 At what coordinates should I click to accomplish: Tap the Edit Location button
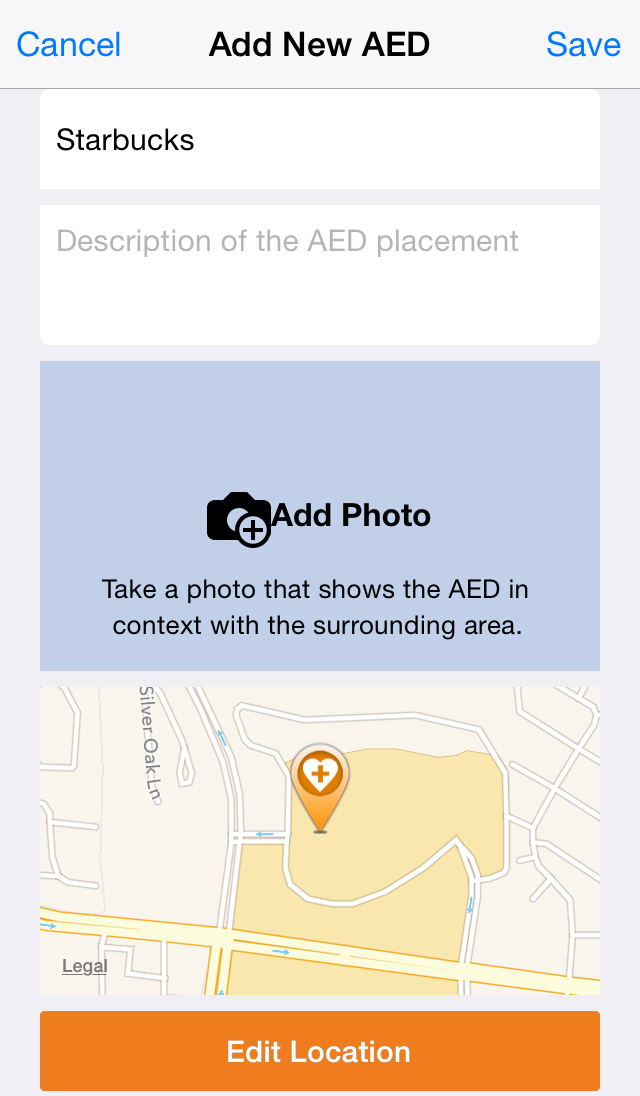pyautogui.click(x=320, y=1051)
